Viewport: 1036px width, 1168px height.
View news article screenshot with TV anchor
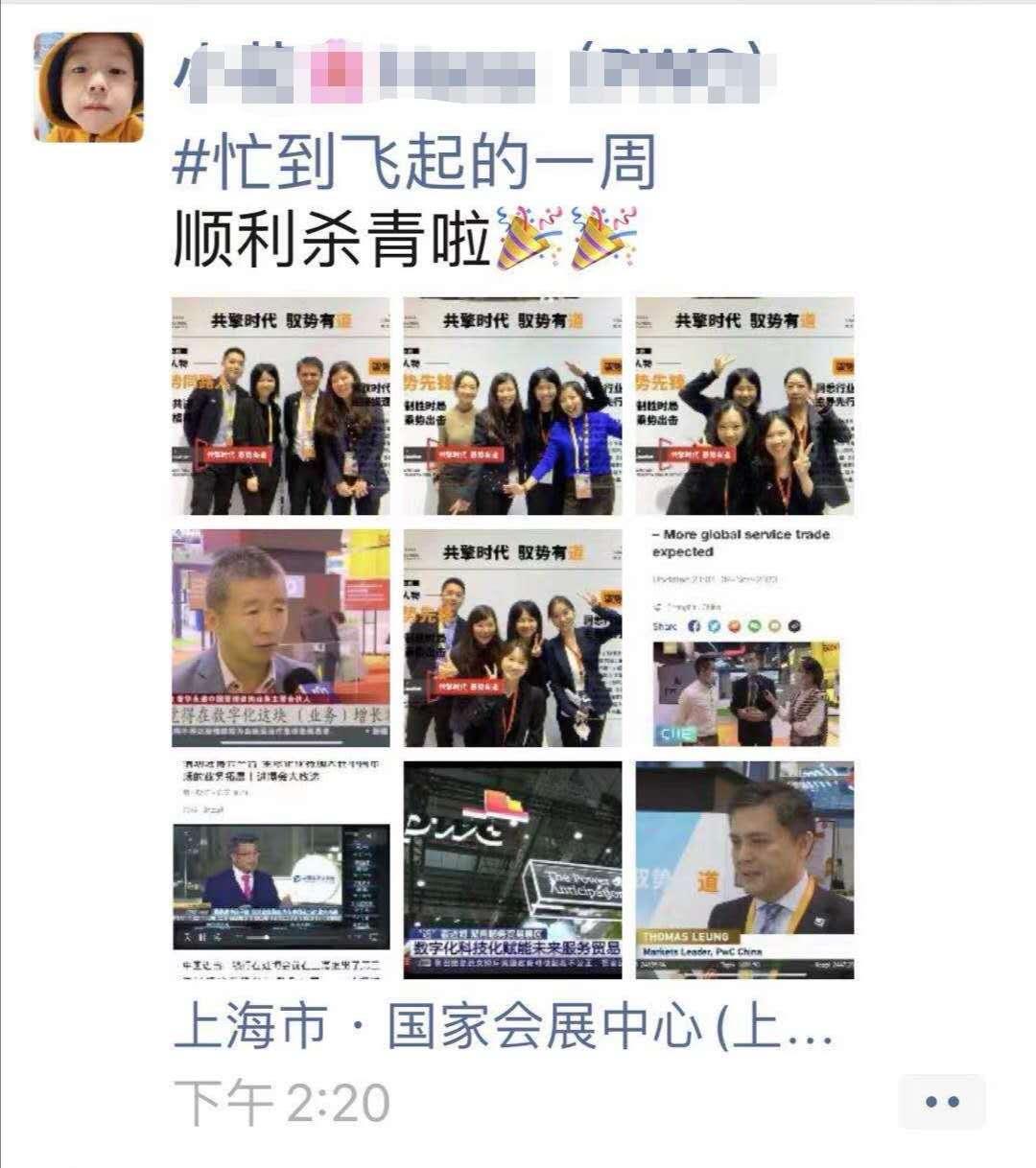281,870
